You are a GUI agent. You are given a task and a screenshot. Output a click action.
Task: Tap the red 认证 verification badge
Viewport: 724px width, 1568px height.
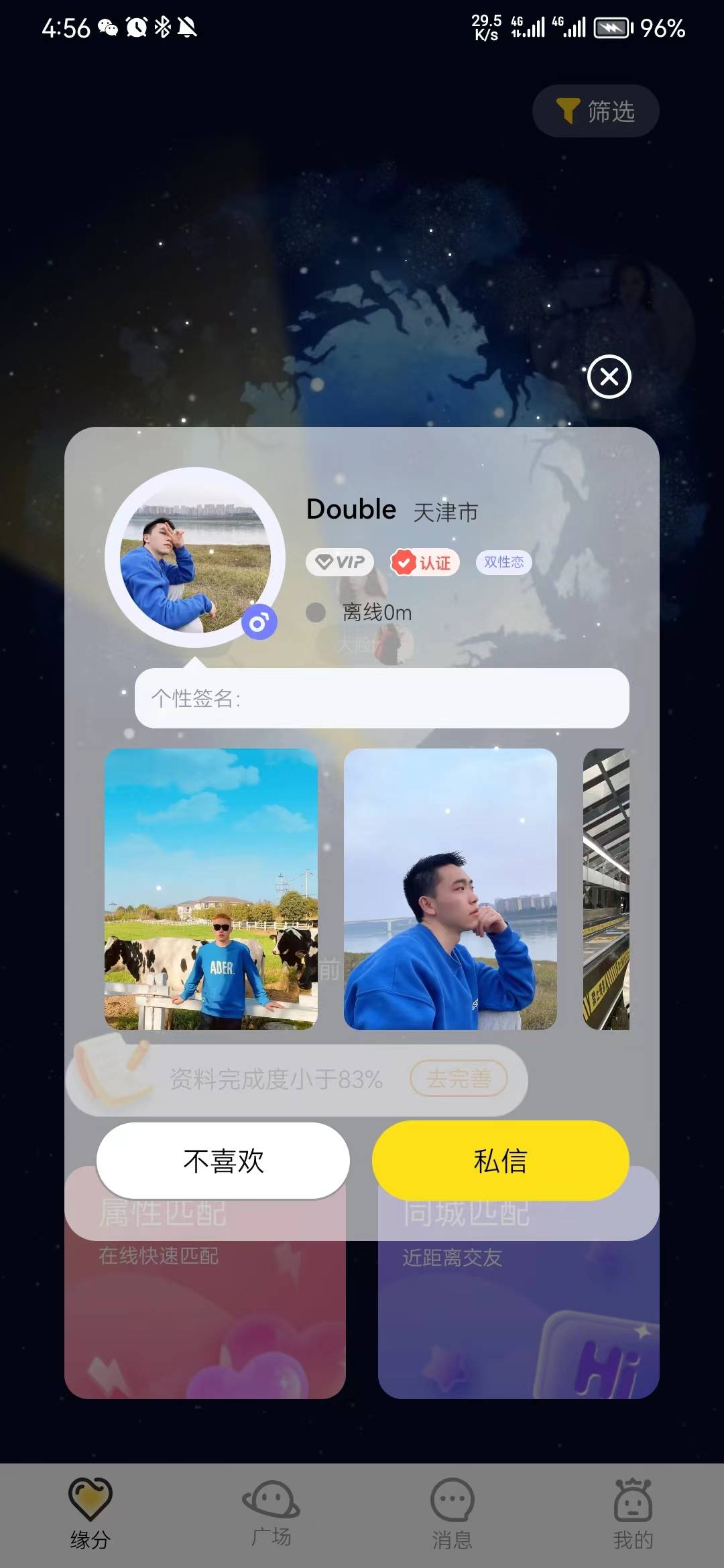[x=425, y=562]
